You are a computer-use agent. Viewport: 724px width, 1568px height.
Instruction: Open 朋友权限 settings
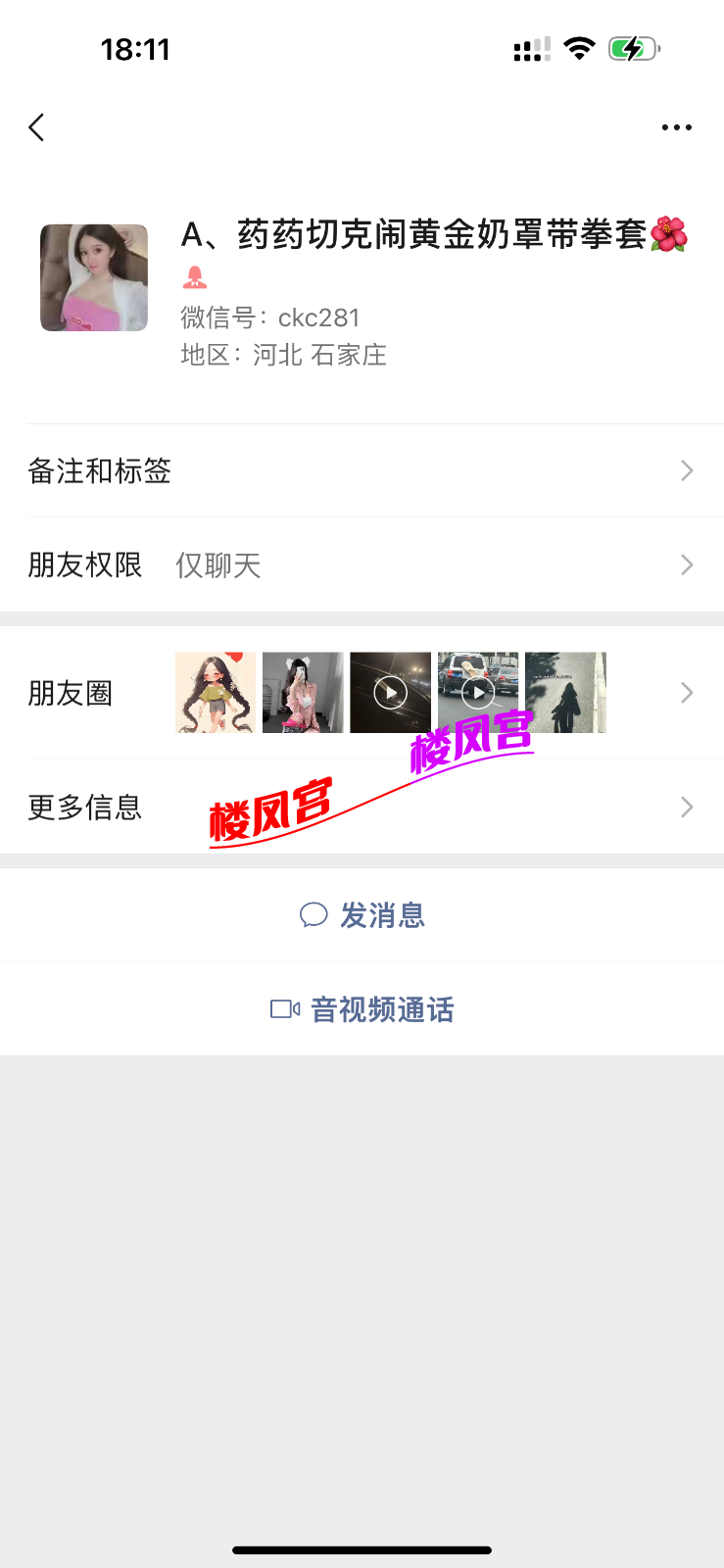point(362,565)
